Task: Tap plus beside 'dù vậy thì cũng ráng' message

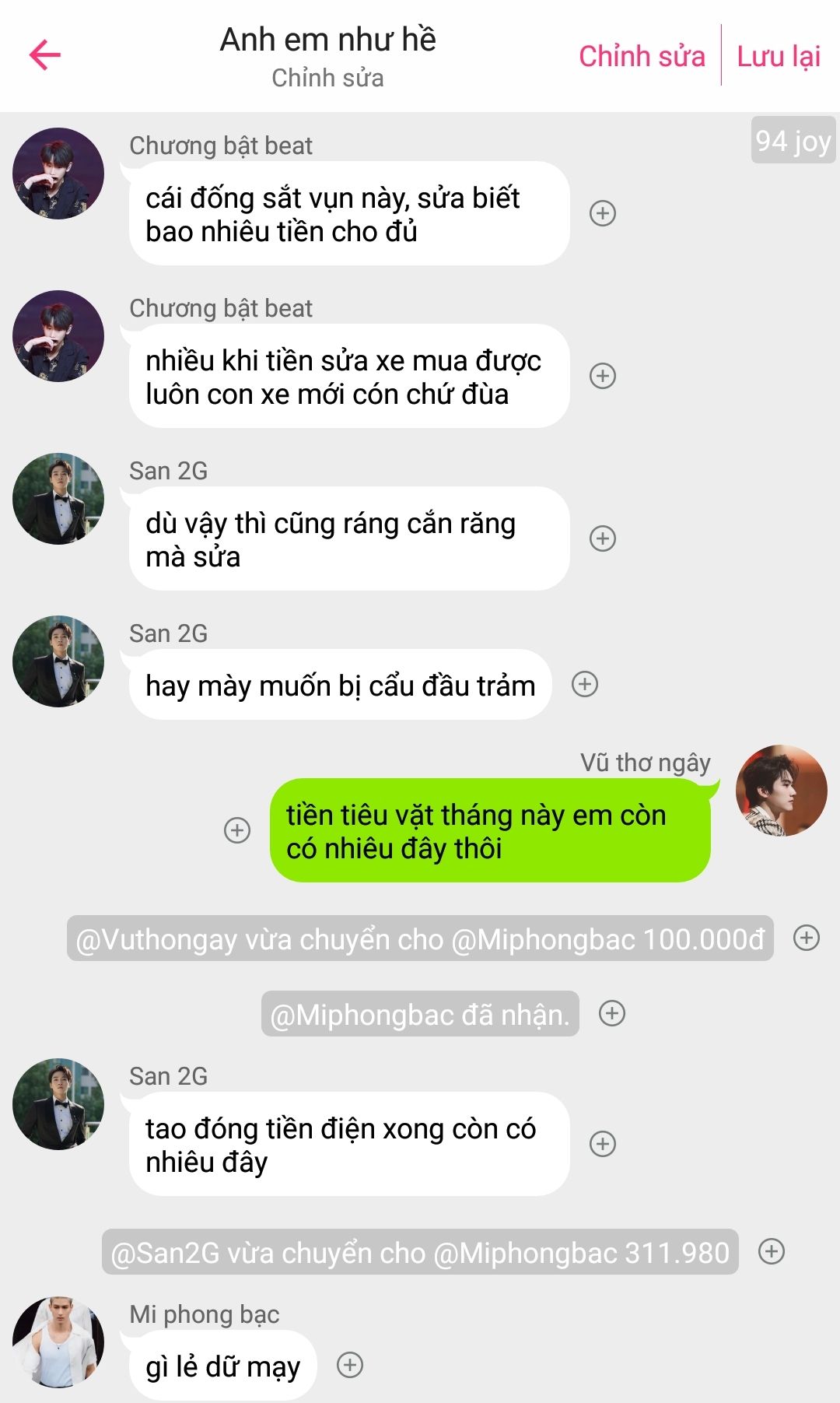Action: tap(603, 538)
